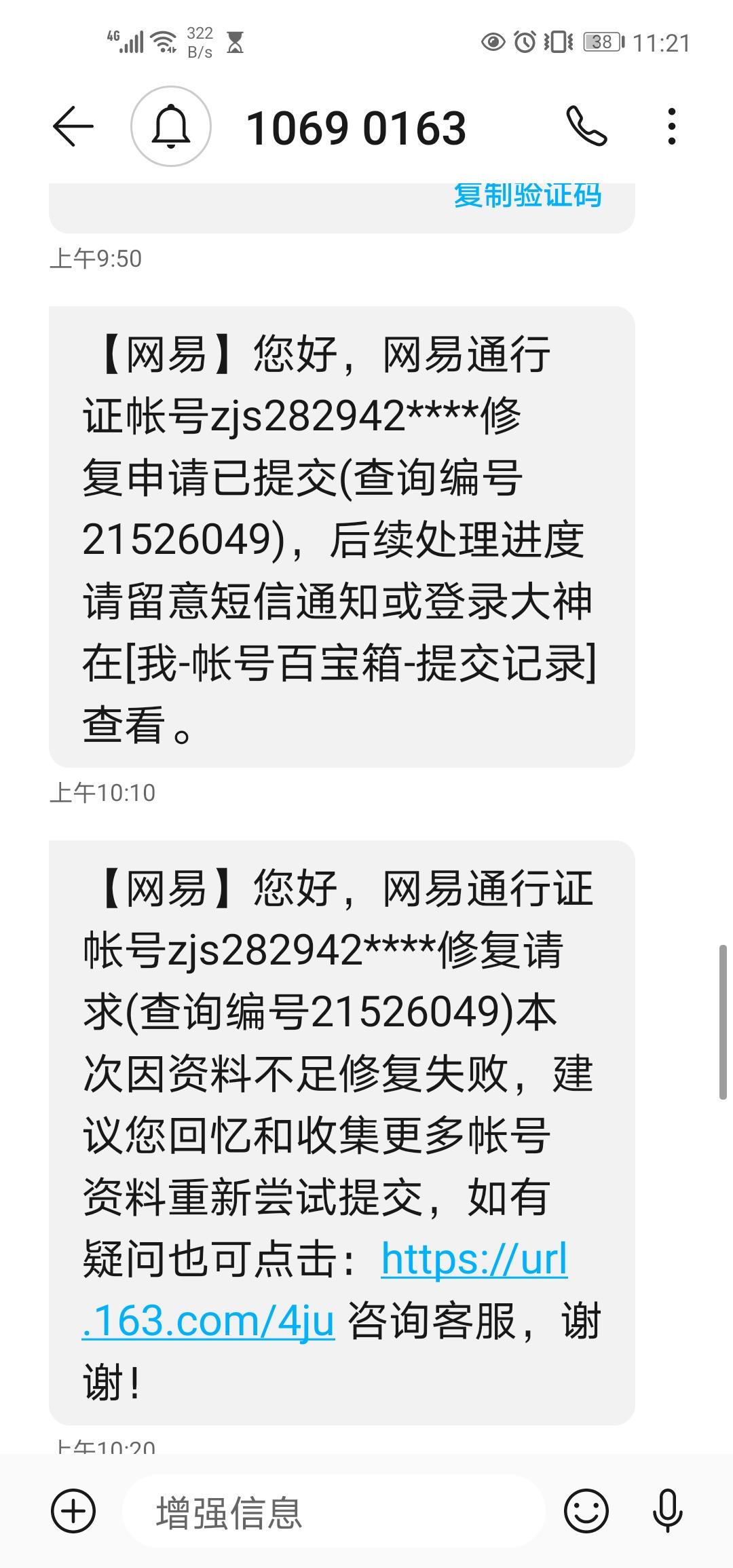Focus the 增强信息 message input field

point(334,1513)
